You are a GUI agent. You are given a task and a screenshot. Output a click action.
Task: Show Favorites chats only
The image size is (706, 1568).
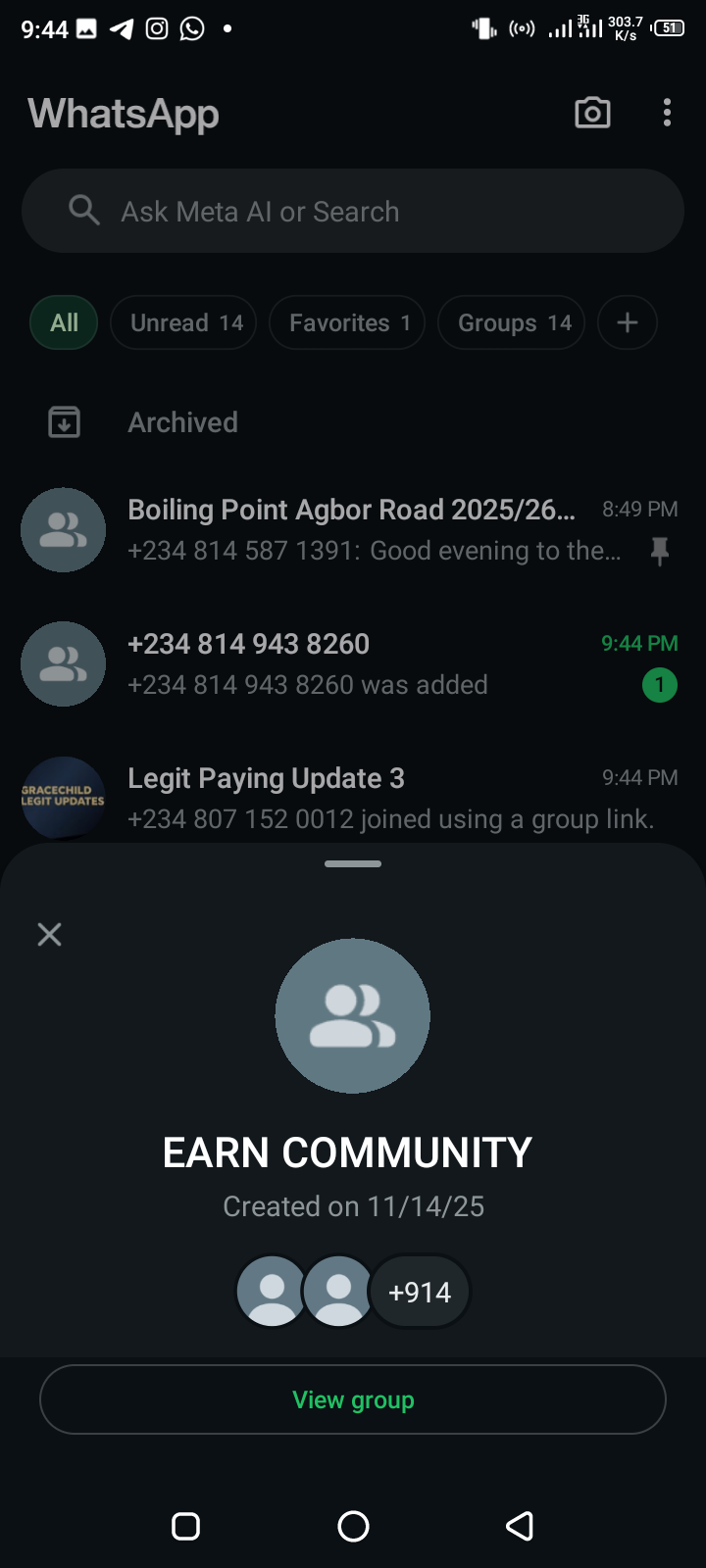(x=347, y=322)
